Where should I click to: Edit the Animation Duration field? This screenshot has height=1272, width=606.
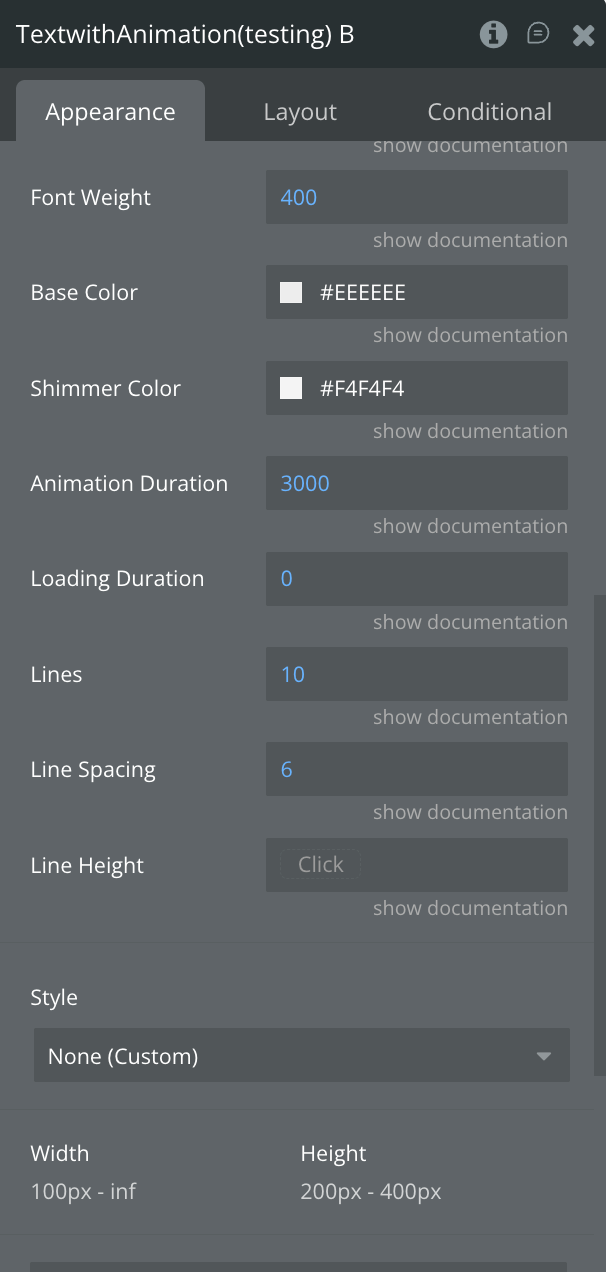pos(416,483)
